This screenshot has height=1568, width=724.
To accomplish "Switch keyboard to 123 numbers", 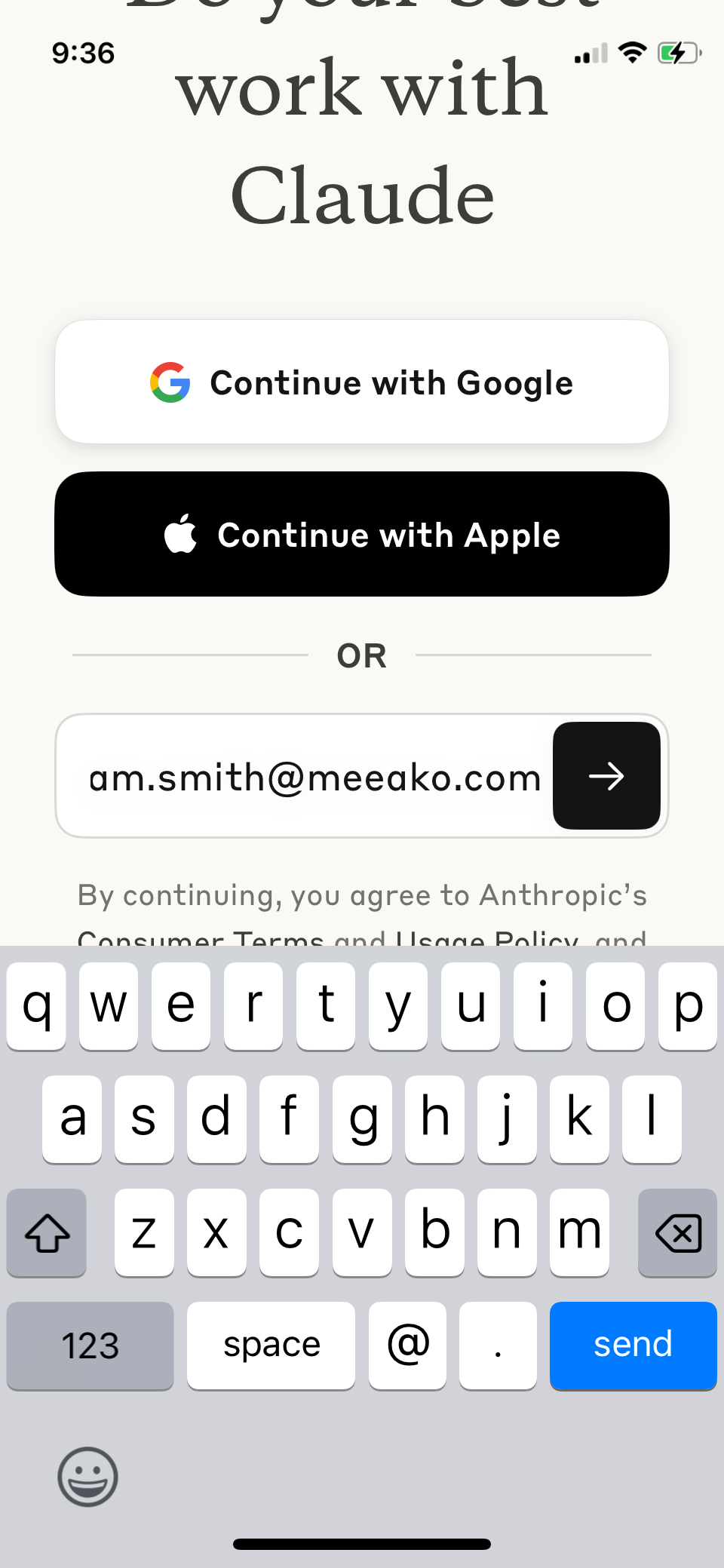I will click(x=90, y=1345).
